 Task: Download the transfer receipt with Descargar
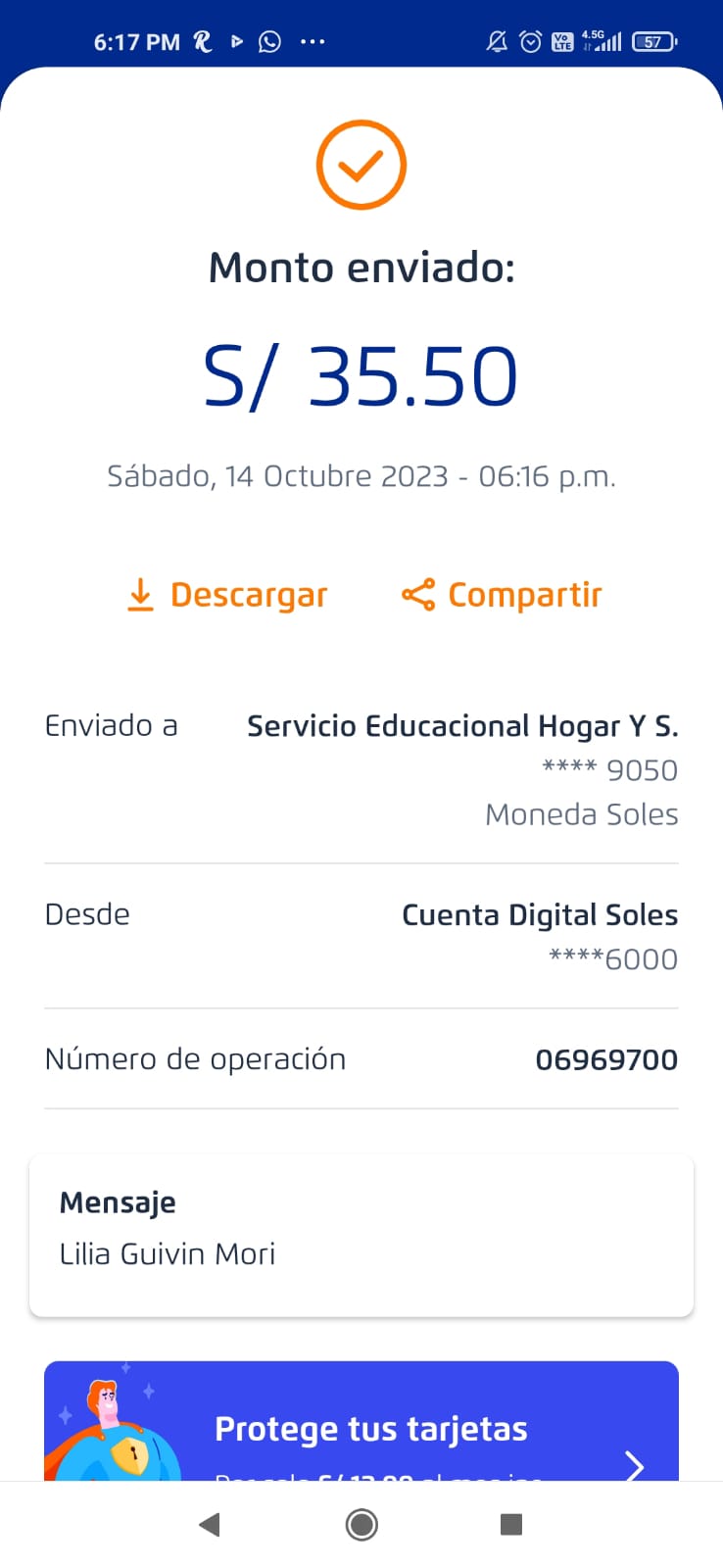coord(228,595)
